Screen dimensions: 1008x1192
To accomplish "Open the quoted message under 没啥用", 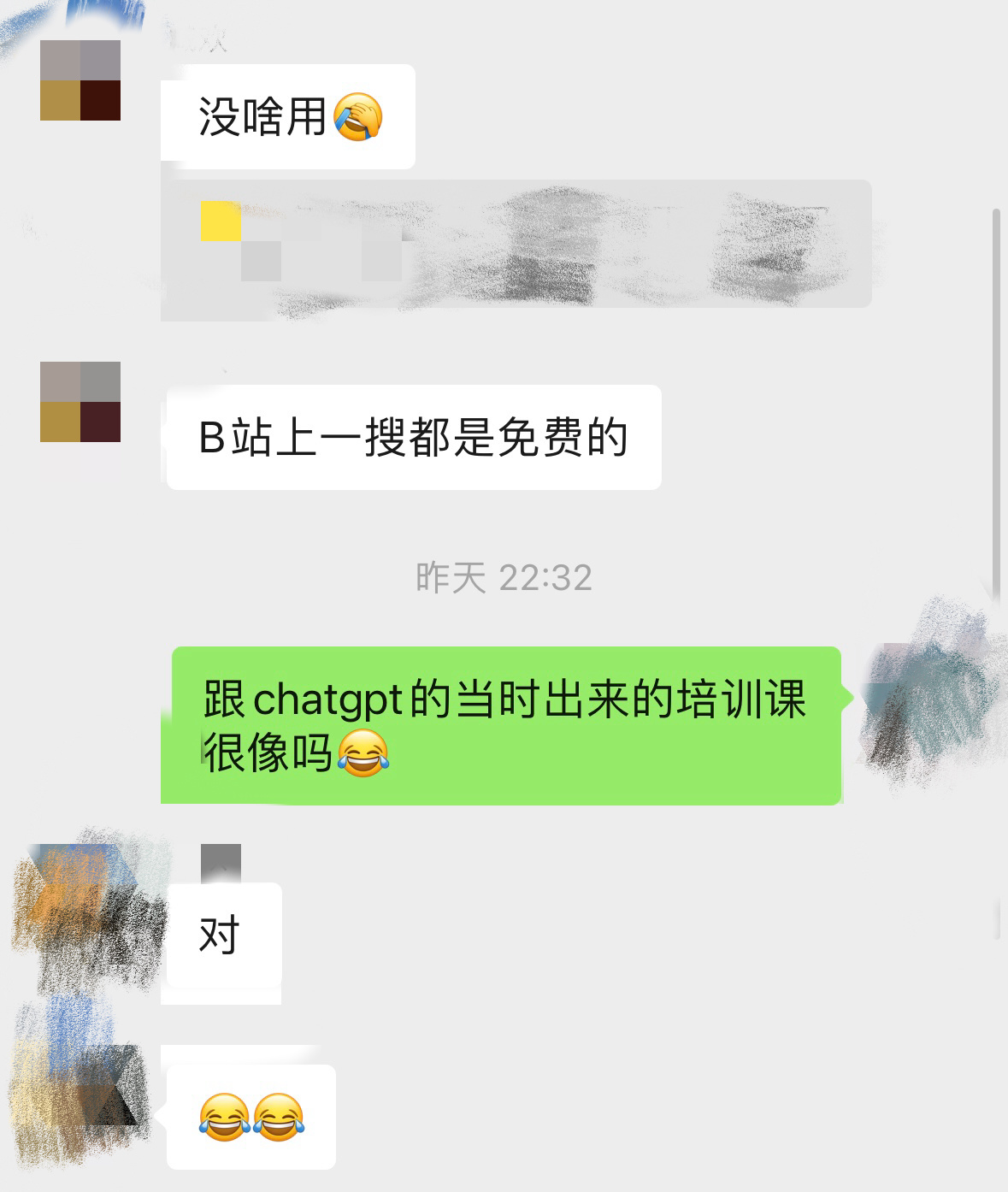I will tap(516, 244).
